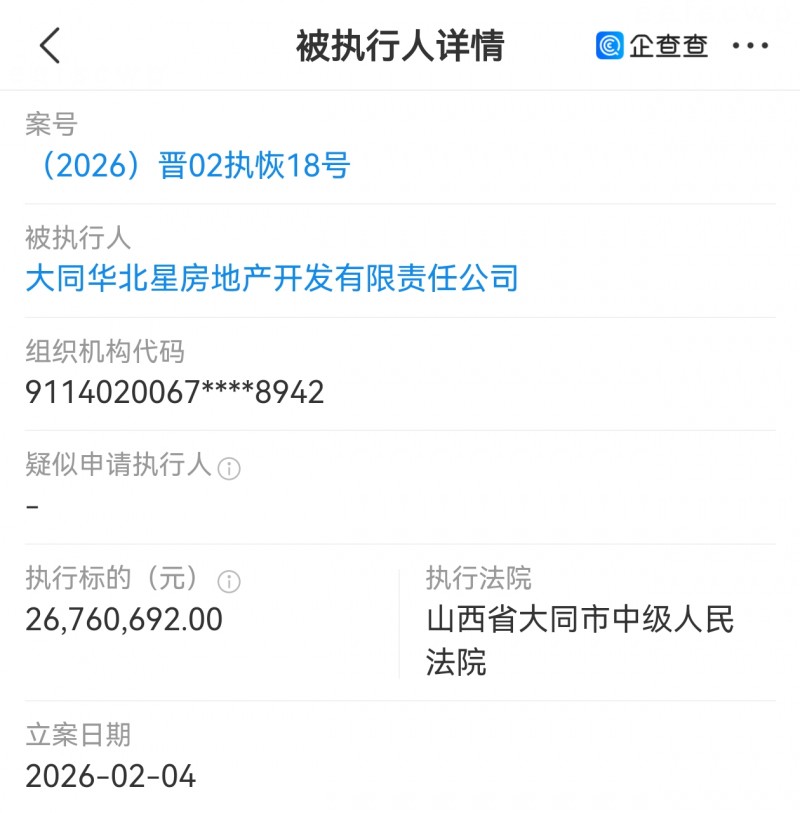Open the more options ellipsis menu

(748, 45)
